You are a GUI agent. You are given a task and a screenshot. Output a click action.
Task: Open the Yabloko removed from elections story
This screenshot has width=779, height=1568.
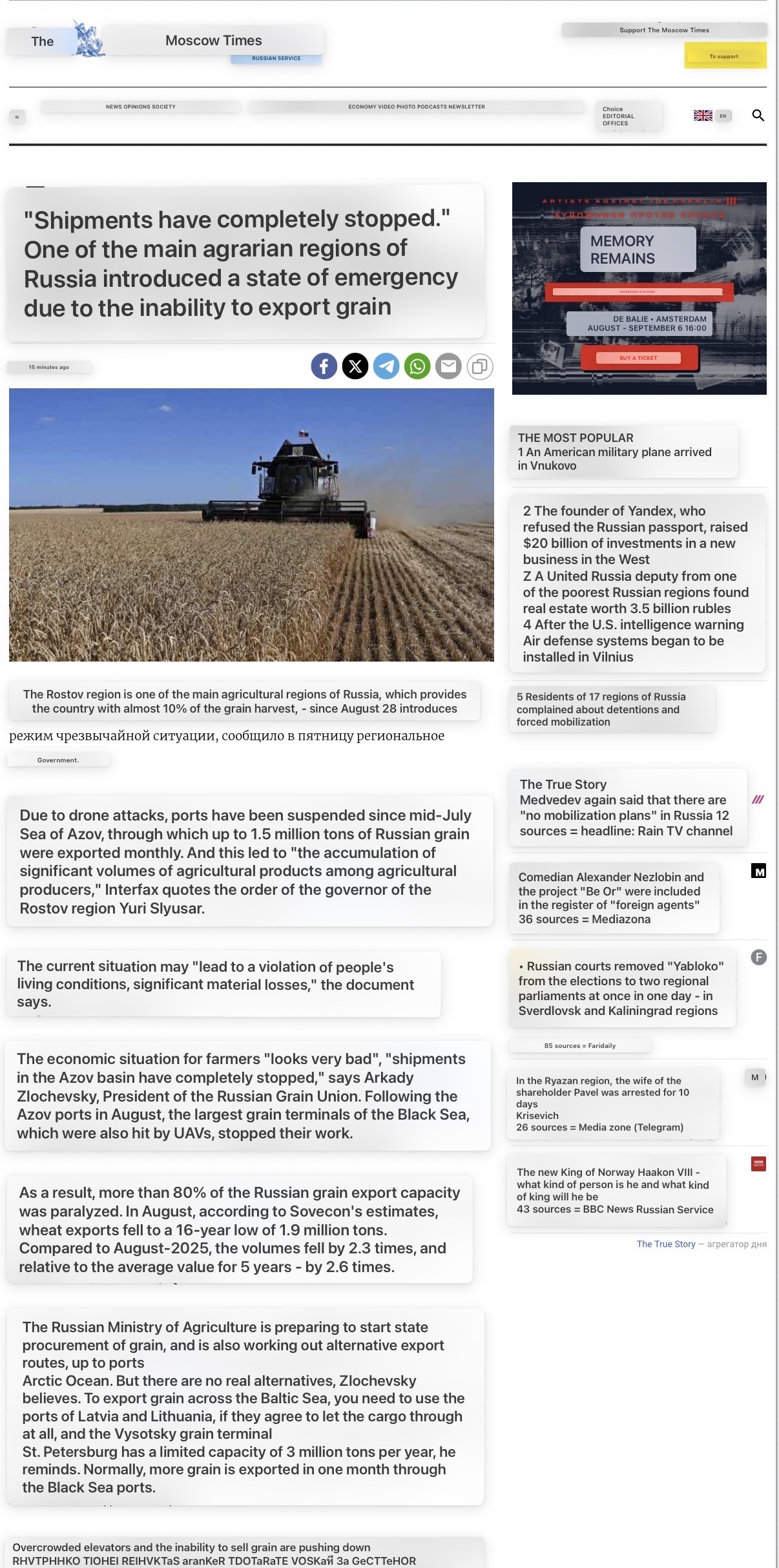click(621, 988)
